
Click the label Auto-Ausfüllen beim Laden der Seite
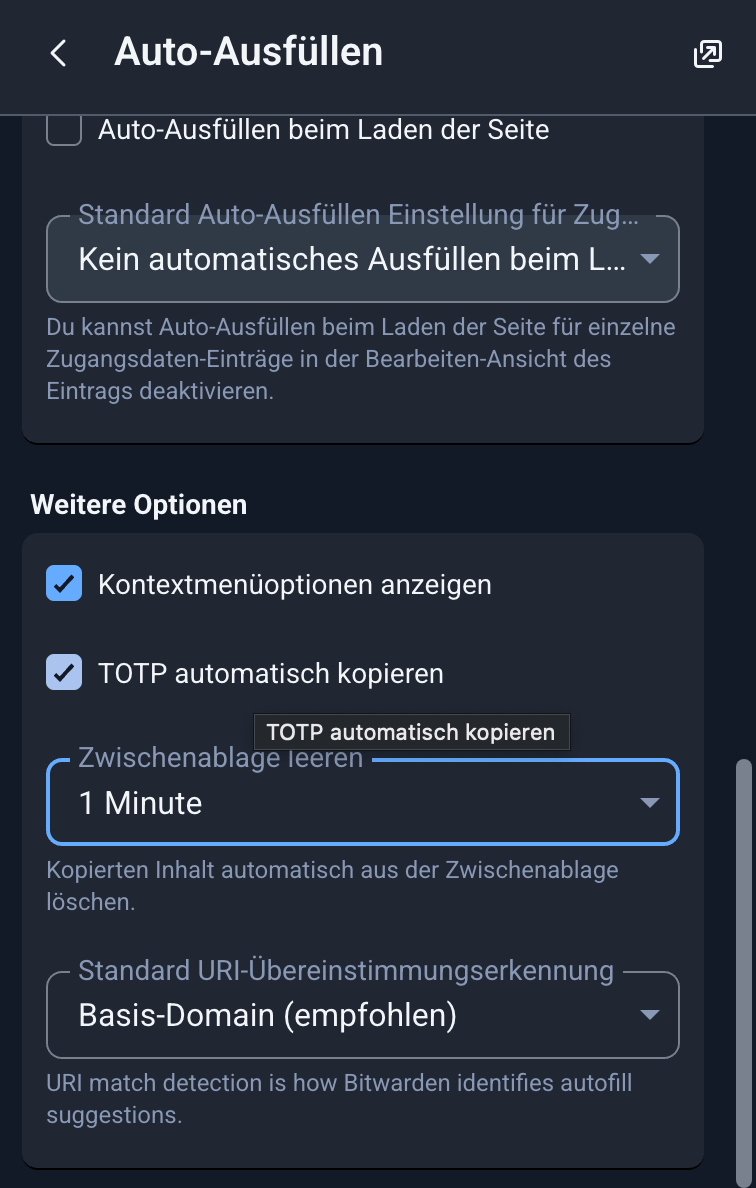[324, 129]
